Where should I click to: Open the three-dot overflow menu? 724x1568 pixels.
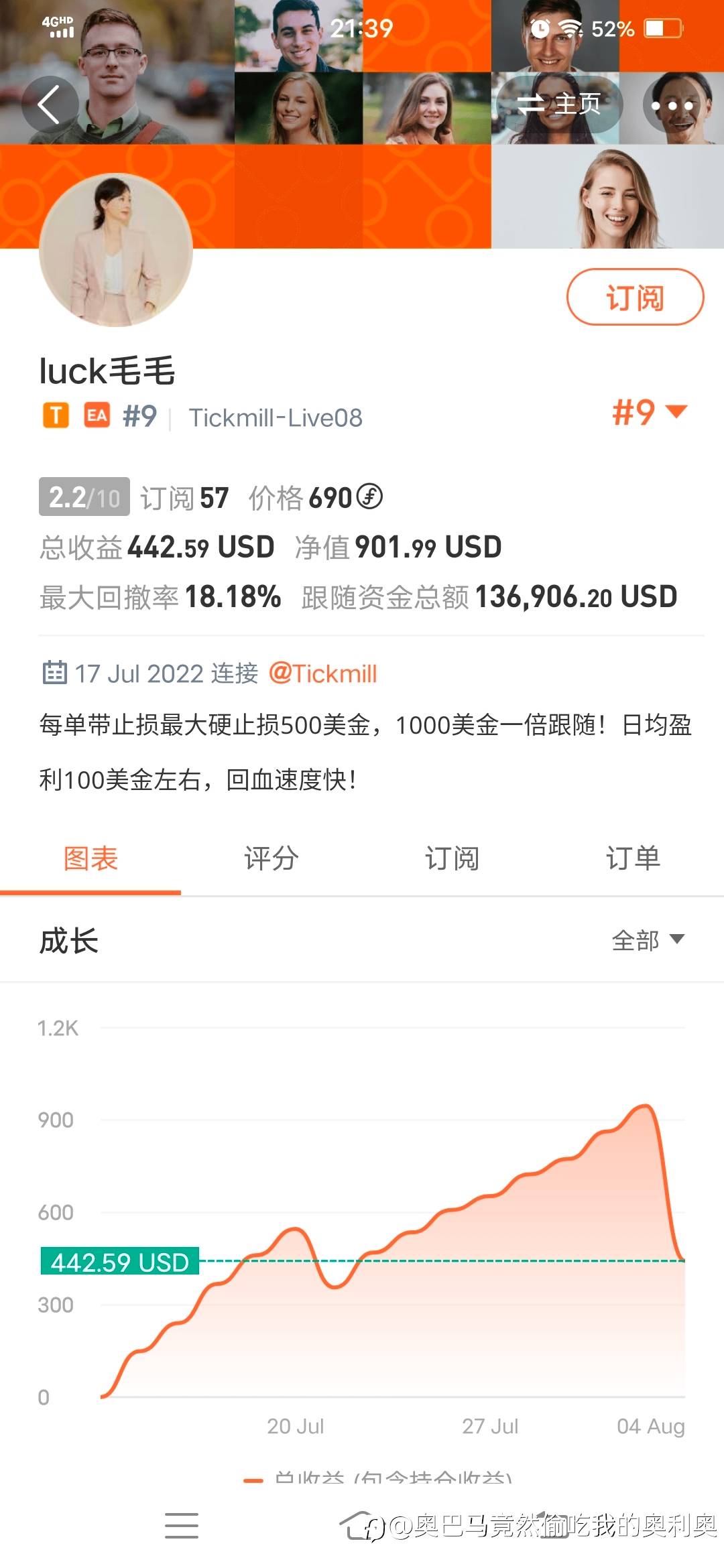point(672,105)
